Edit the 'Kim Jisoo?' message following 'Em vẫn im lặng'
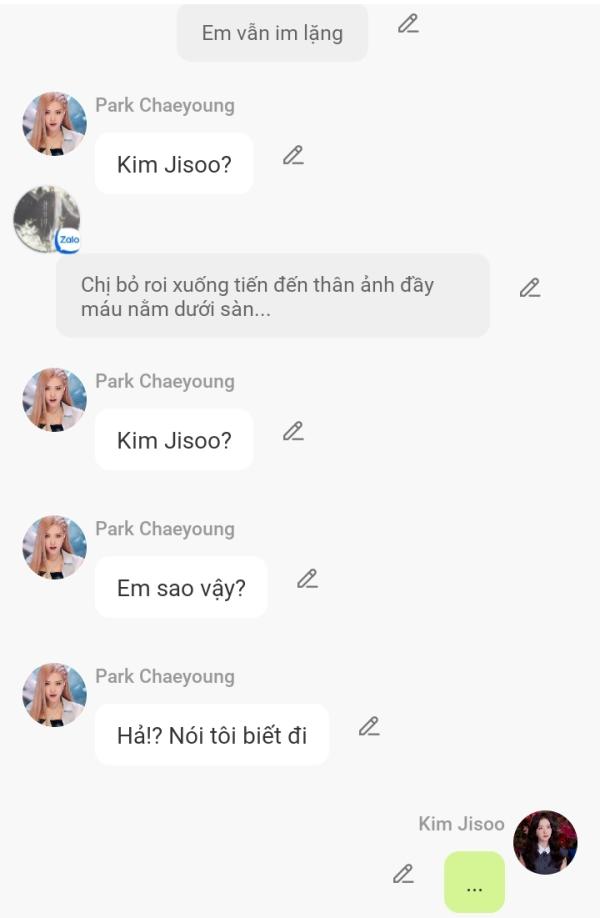 click(293, 155)
